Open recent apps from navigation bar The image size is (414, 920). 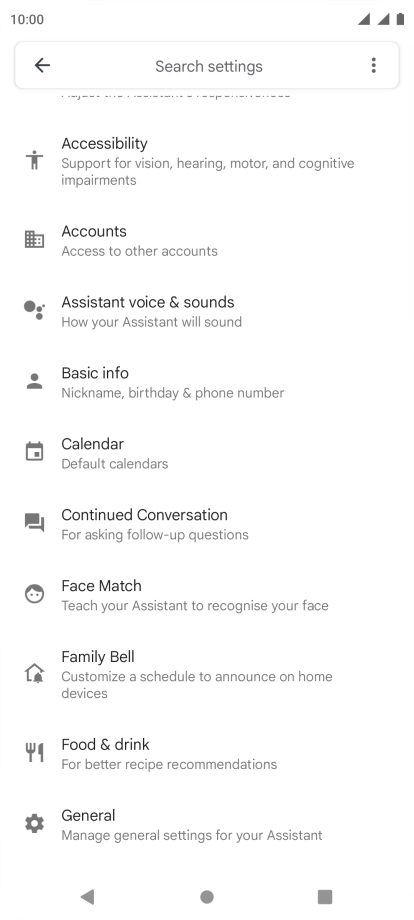pyautogui.click(x=325, y=897)
